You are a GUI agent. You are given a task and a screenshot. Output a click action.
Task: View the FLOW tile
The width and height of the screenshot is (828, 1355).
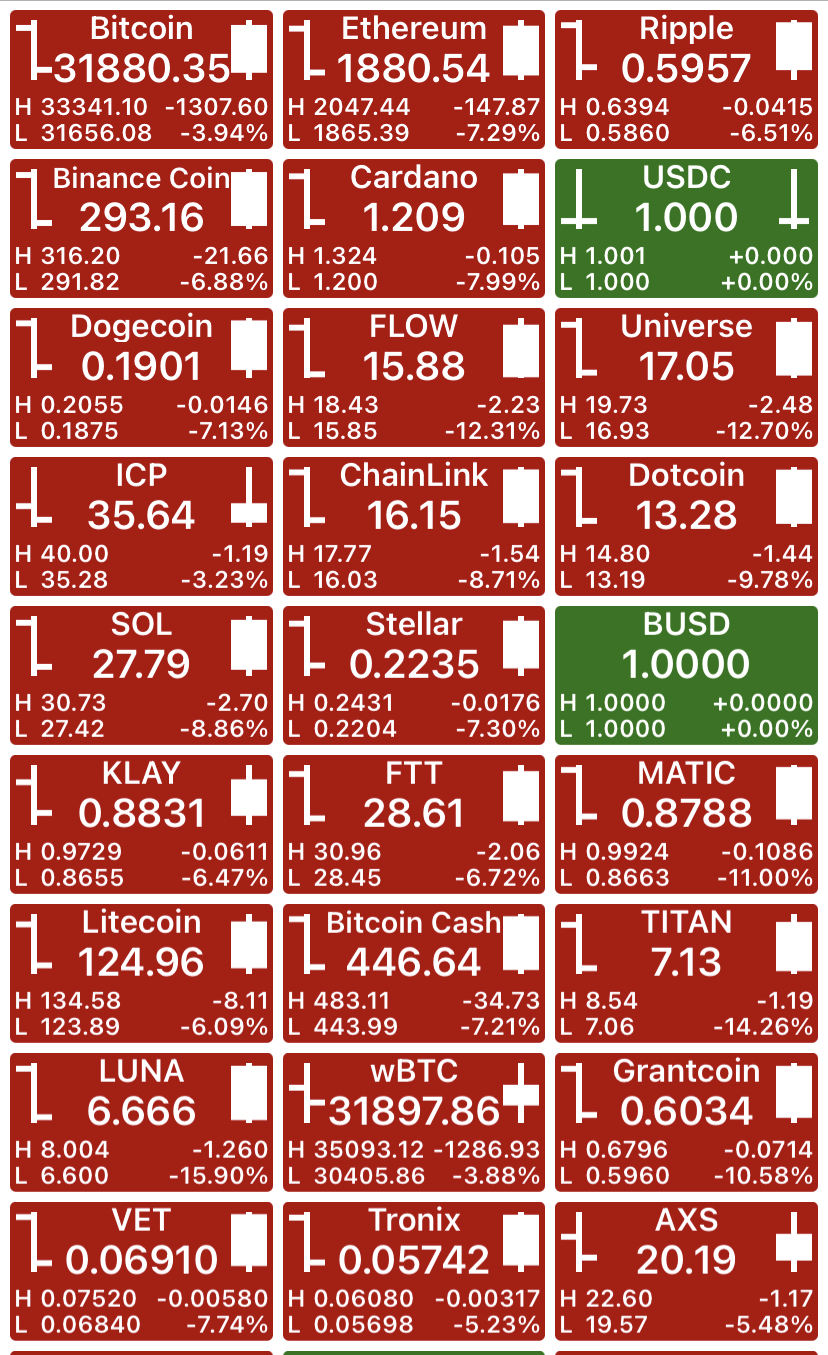[414, 378]
